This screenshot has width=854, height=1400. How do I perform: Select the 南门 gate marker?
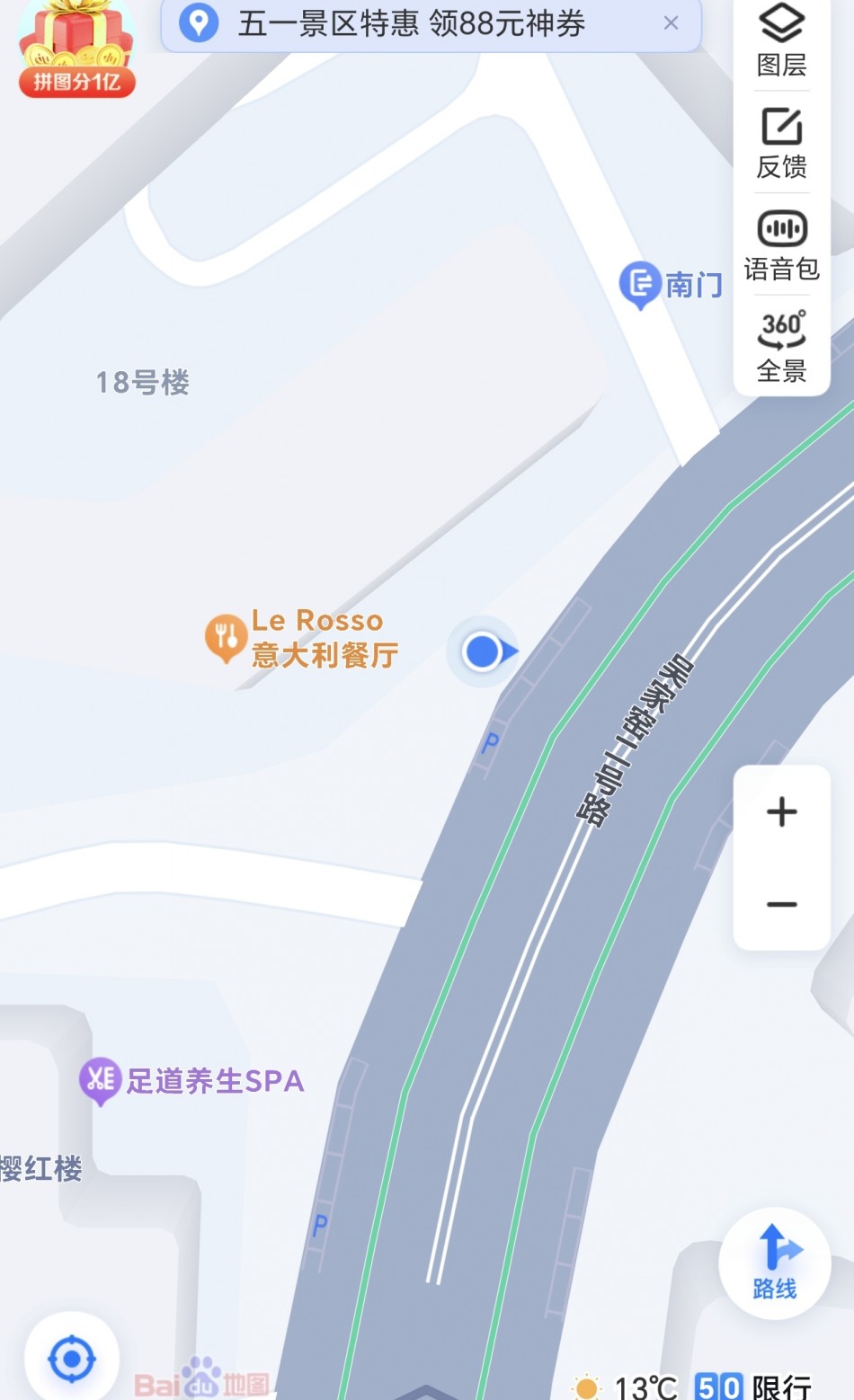click(671, 285)
